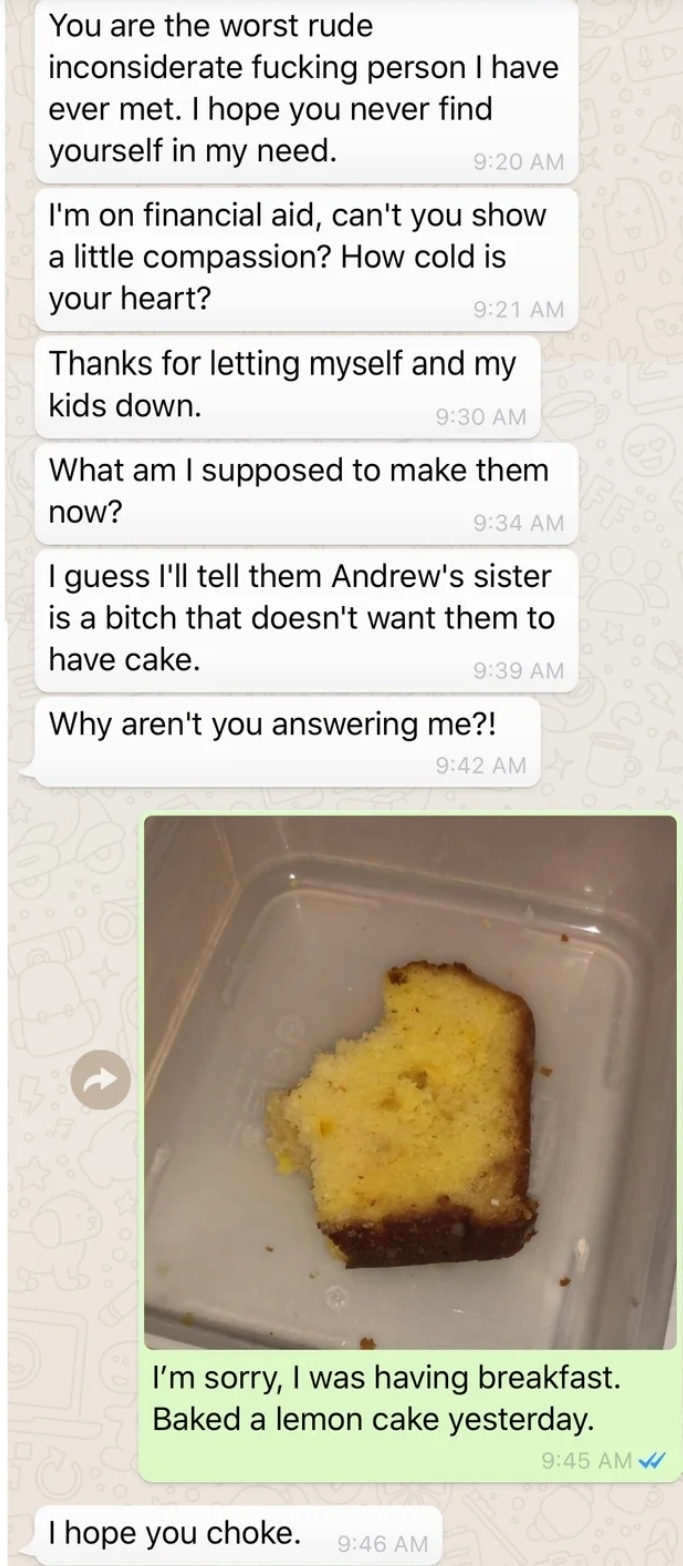Open the lemon cake photo message
Screen dimensions: 683x1566
[410, 1080]
